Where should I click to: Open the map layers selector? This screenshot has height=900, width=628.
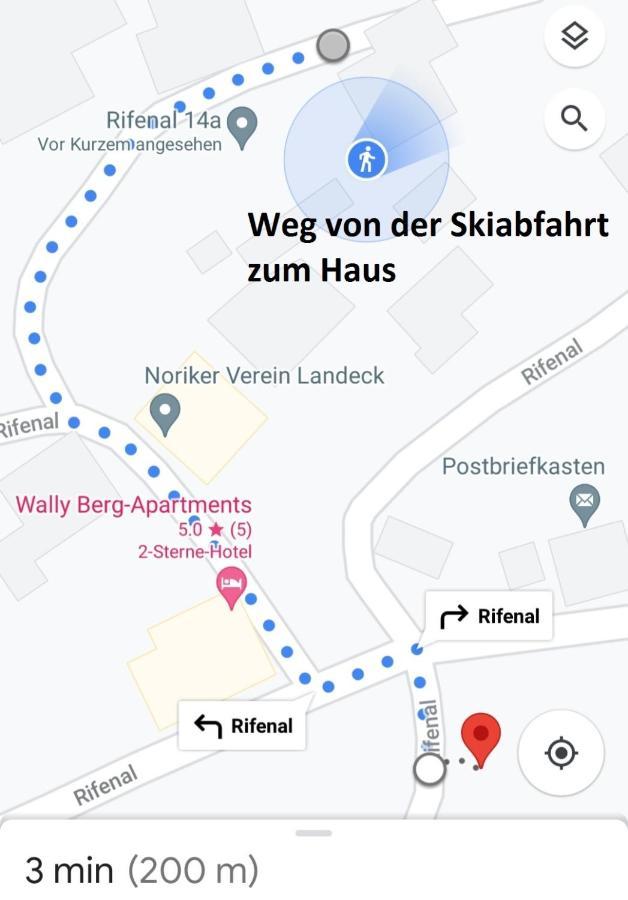point(574,37)
